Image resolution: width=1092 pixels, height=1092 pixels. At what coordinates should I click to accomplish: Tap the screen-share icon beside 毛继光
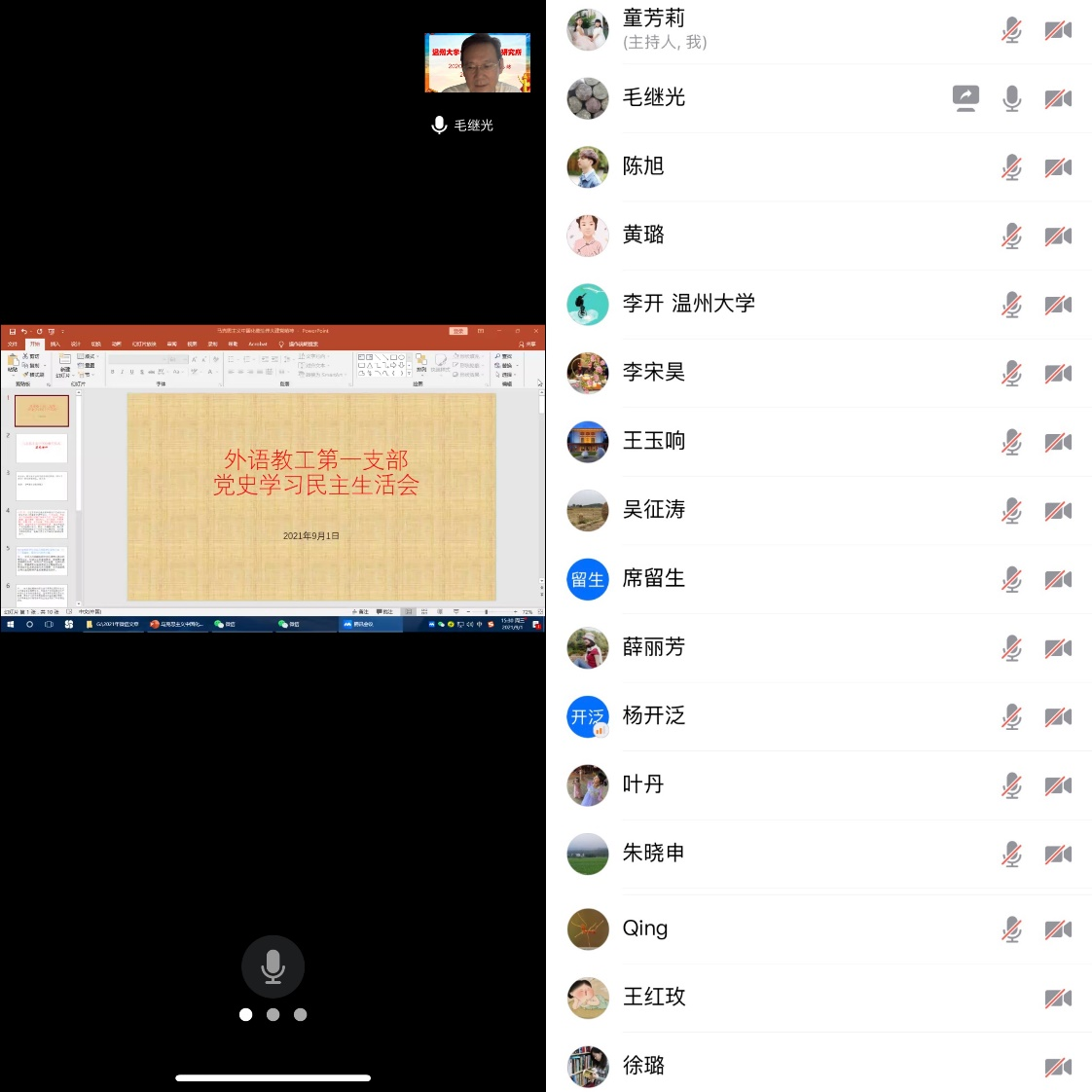point(965,98)
